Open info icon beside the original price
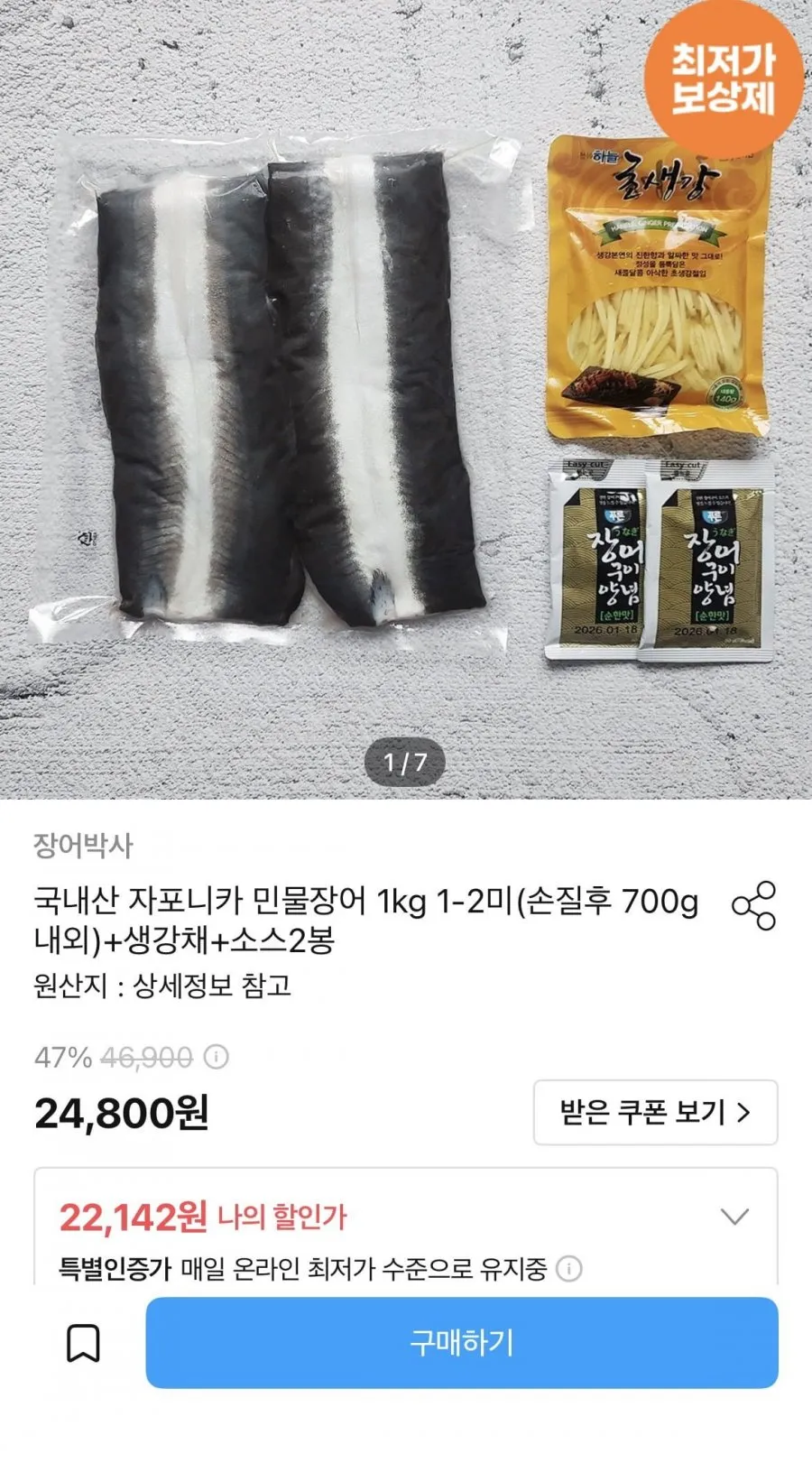812x1472 pixels. [217, 1056]
